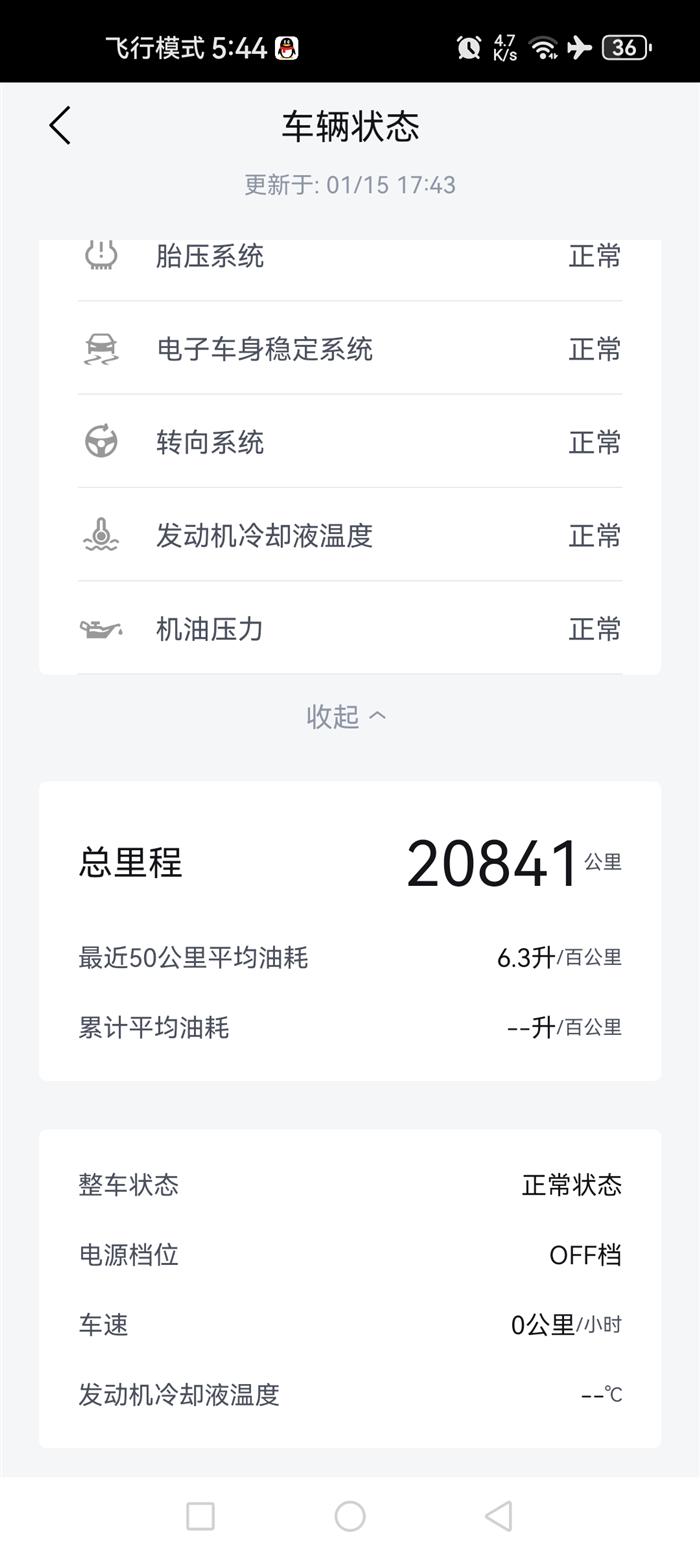Screen dimensions: 700x1555
Task: Open recent apps with the square button
Action: point(201,1516)
